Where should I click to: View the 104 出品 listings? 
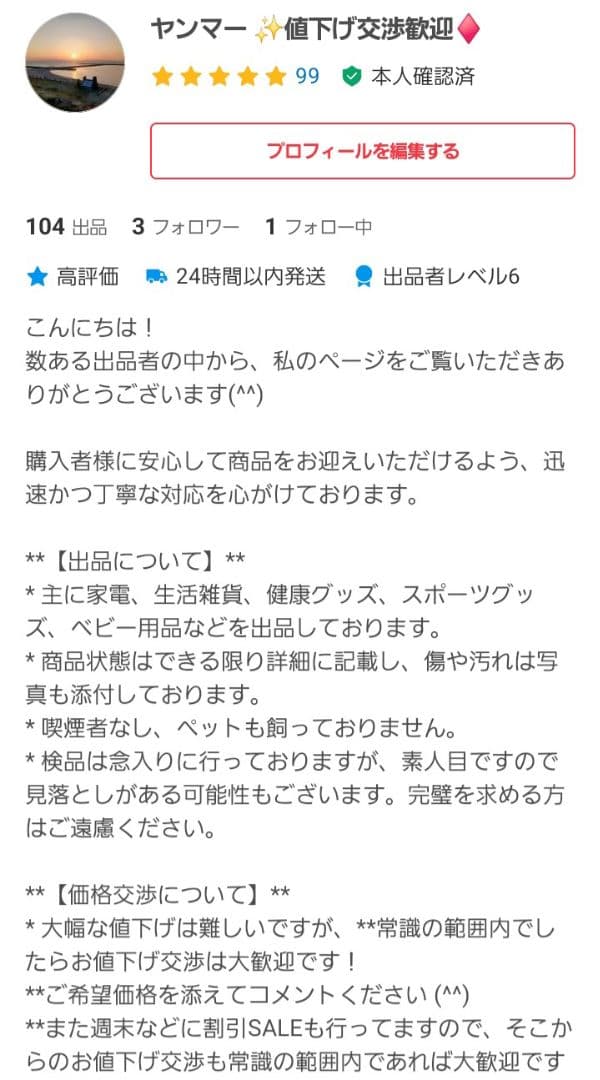(x=66, y=227)
